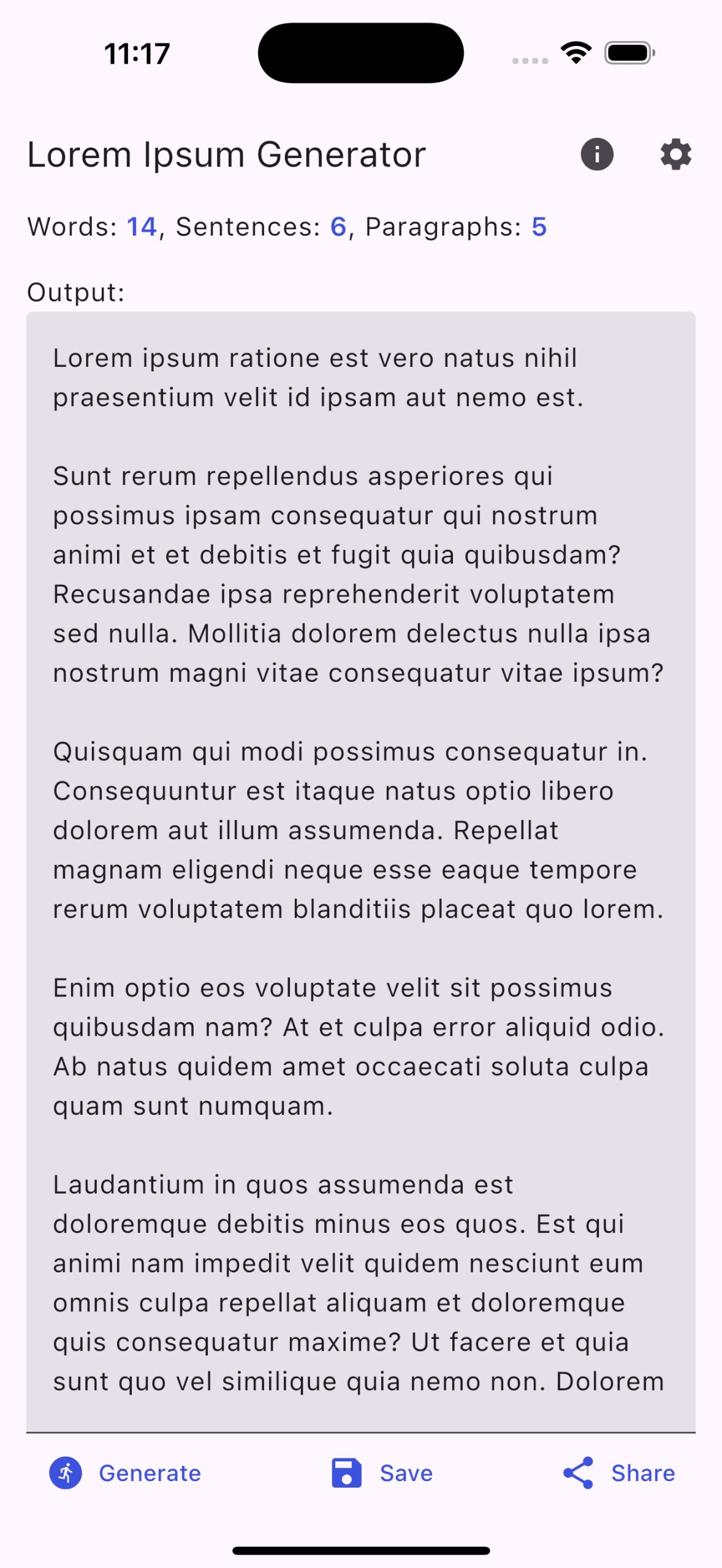Image resolution: width=722 pixels, height=1568 pixels.
Task: Tap Generate to create new text
Action: pos(125,1473)
